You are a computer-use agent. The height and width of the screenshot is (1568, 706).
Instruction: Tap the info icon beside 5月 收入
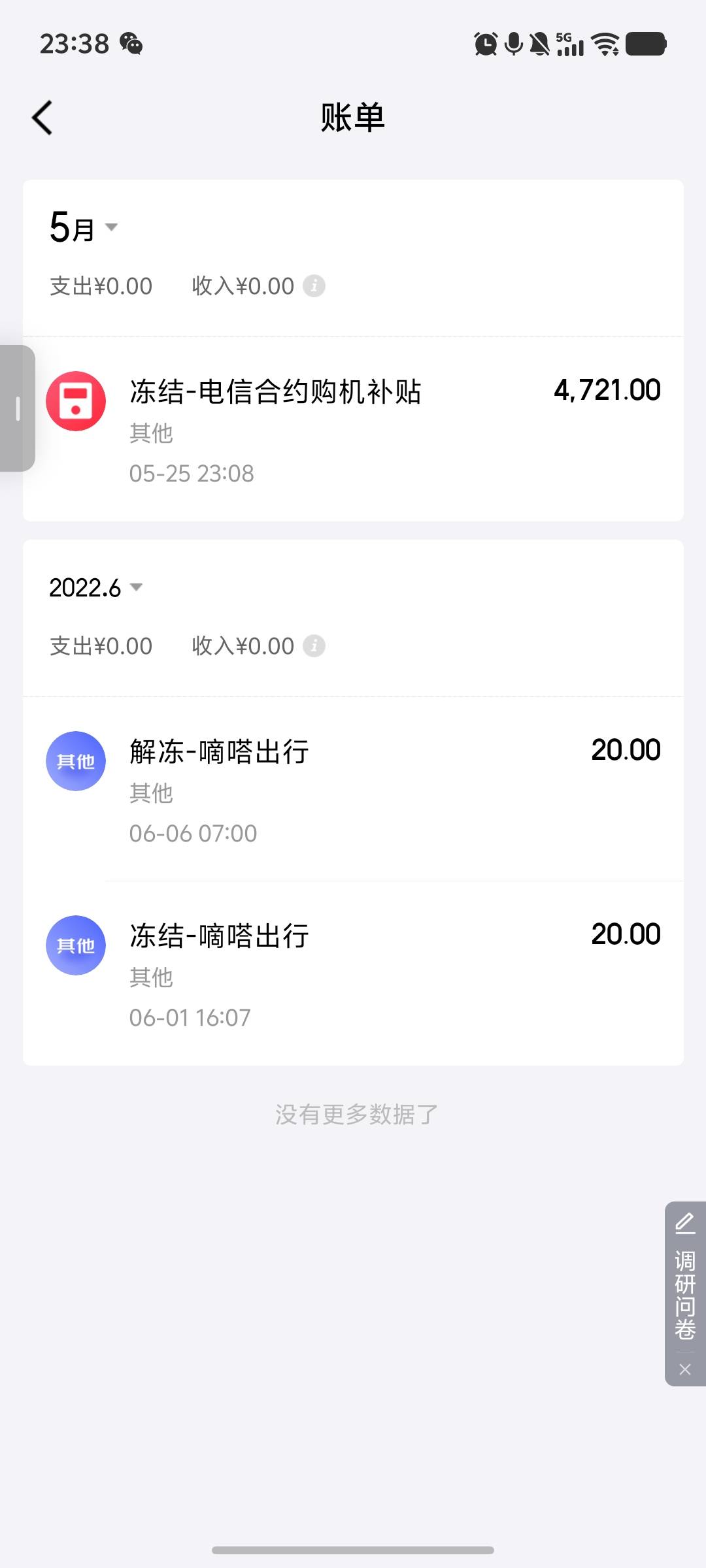coord(314,286)
